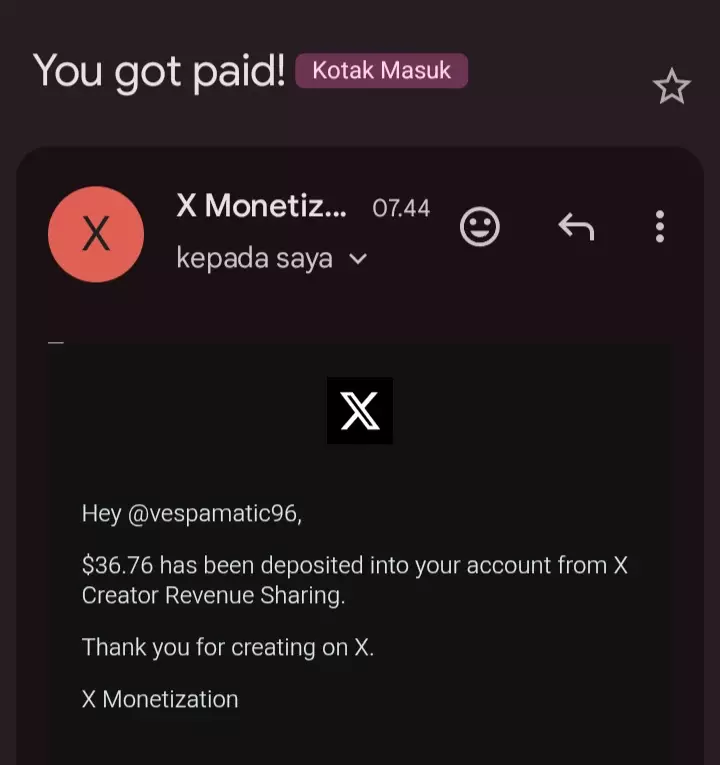Reply to the X Monetization email
The image size is (720, 765).
point(576,227)
